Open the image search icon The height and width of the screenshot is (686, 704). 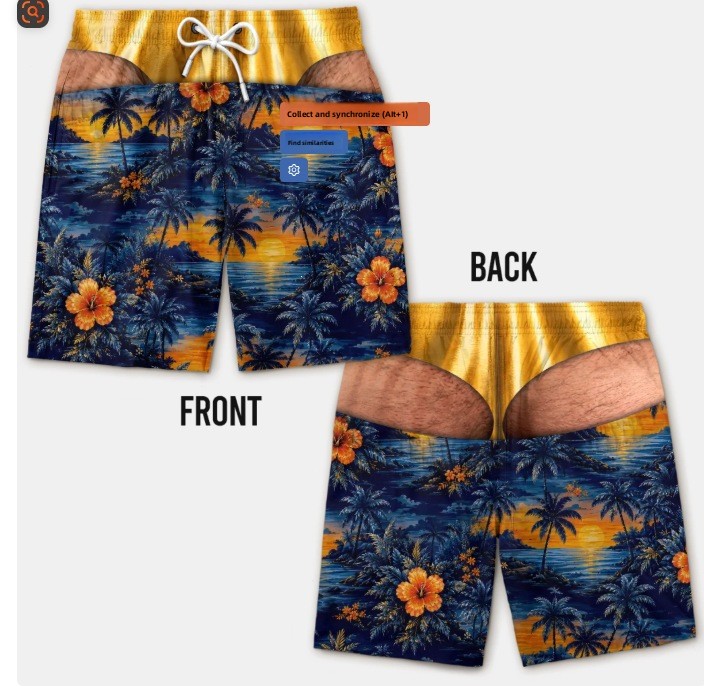pyautogui.click(x=33, y=12)
